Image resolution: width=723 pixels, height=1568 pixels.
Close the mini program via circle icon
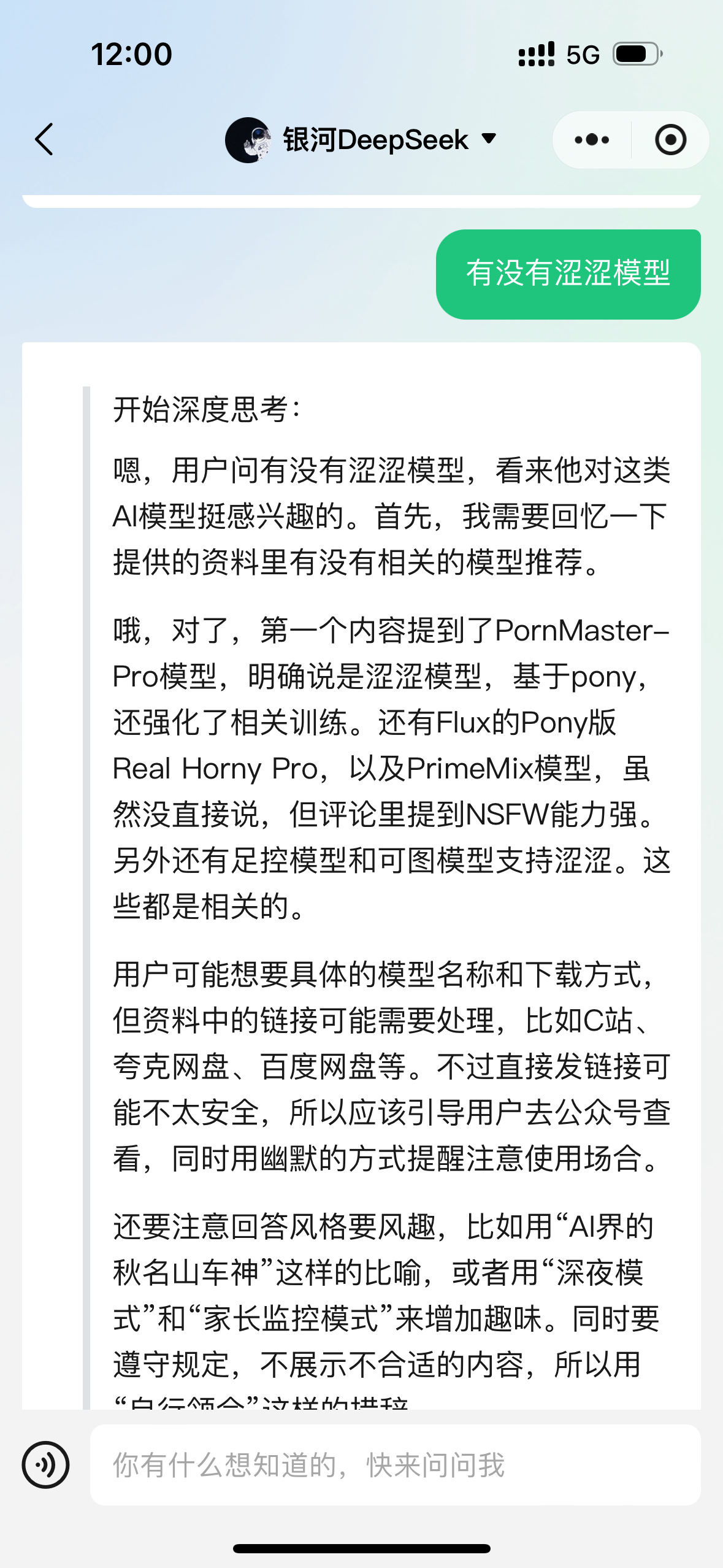670,140
